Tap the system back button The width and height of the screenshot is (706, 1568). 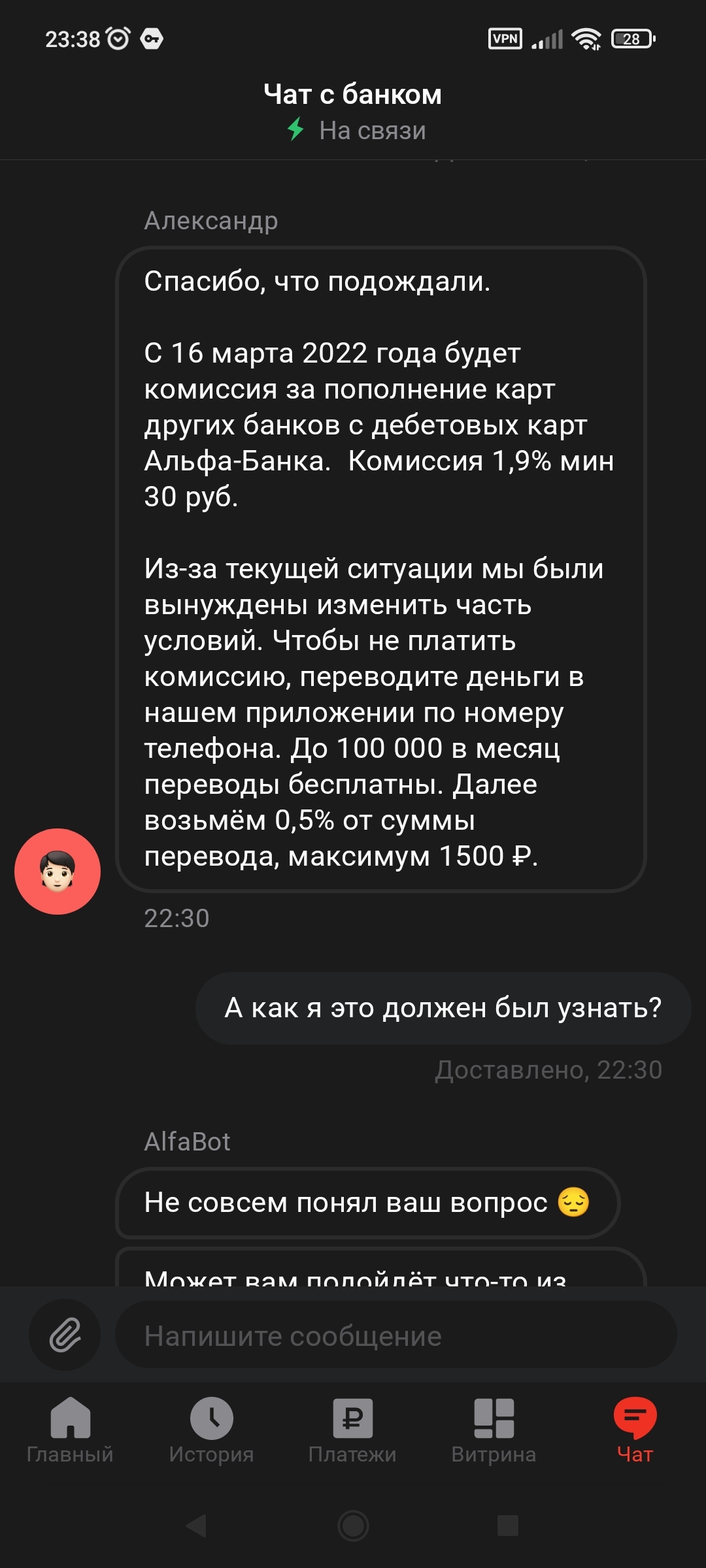pos(196,1526)
